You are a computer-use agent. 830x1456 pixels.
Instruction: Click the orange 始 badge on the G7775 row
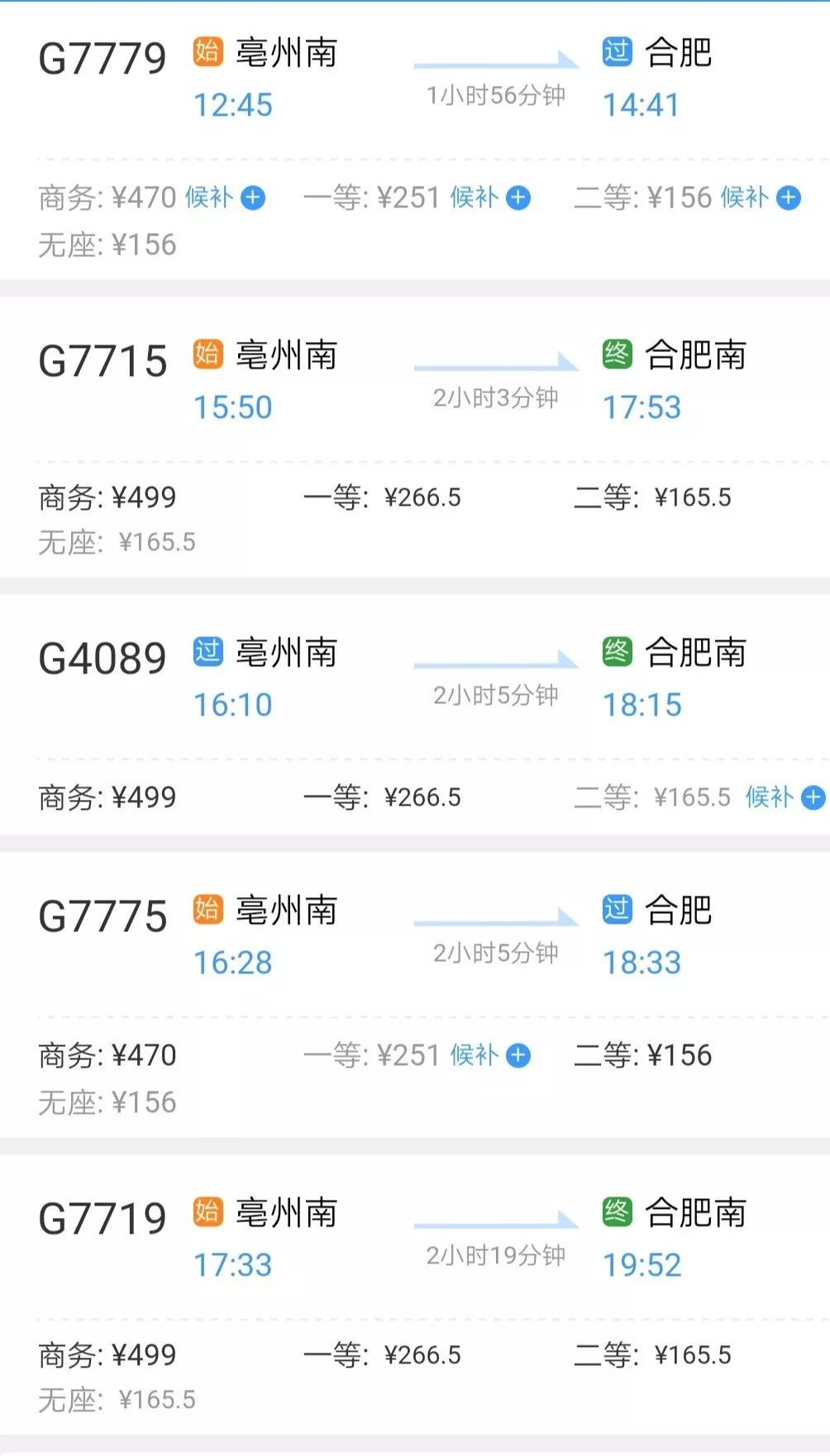(x=208, y=911)
